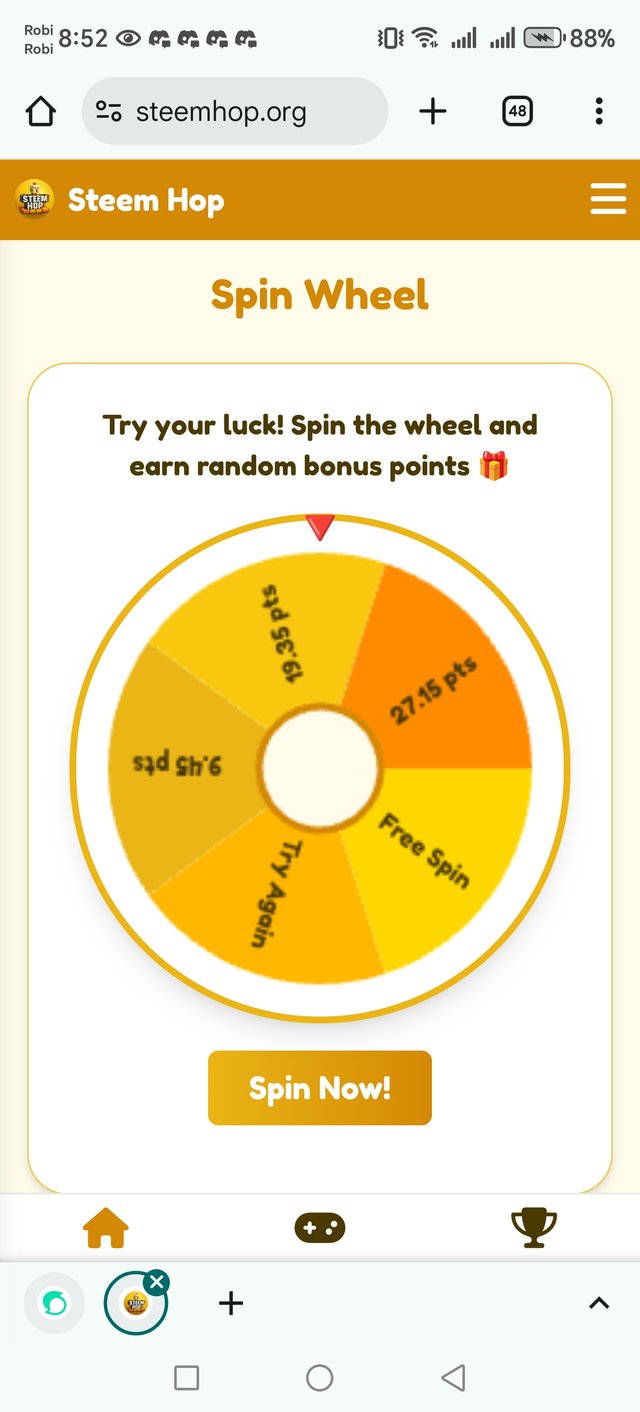Viewport: 640px width, 1412px height.
Task: Switch to the green-icon tab in strip
Action: [54, 1303]
